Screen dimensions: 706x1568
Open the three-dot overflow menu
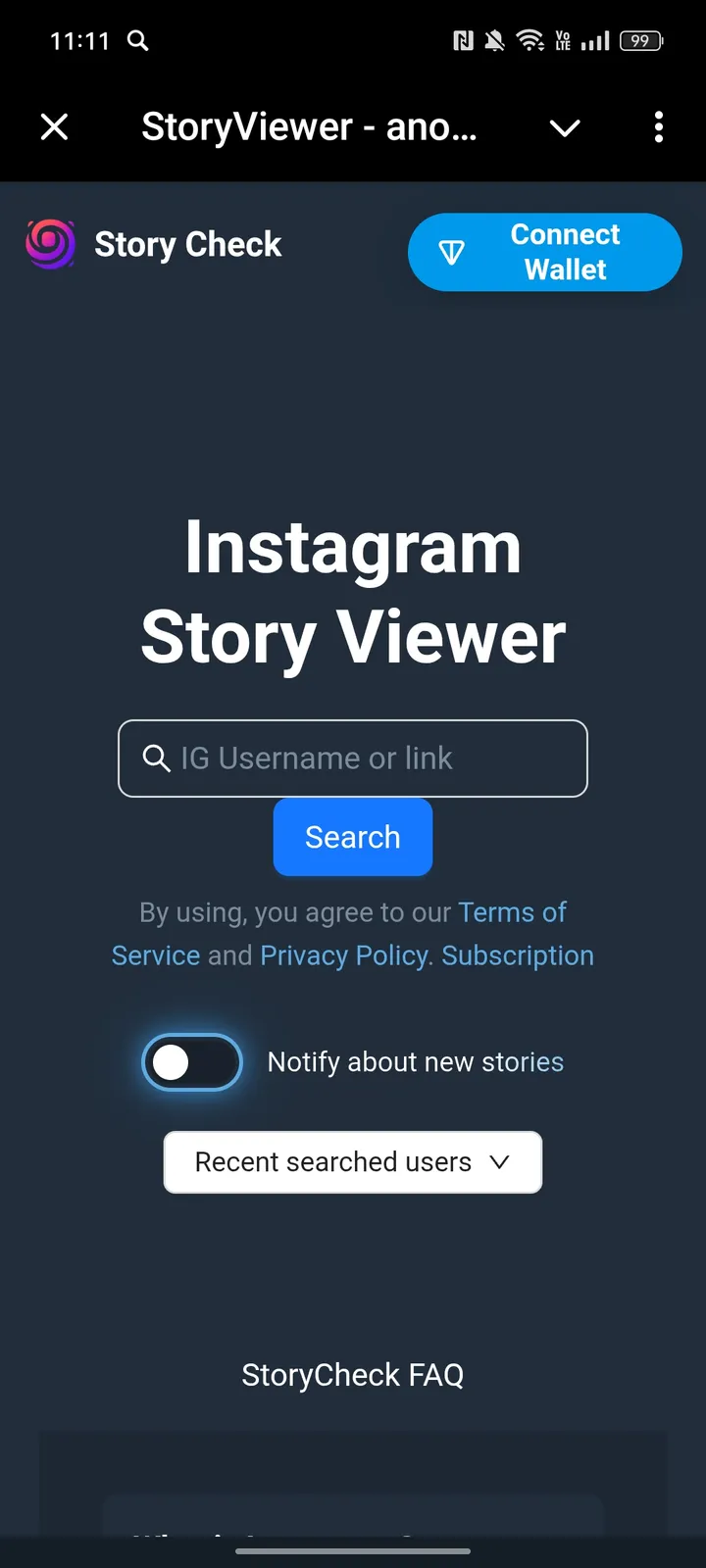[658, 127]
